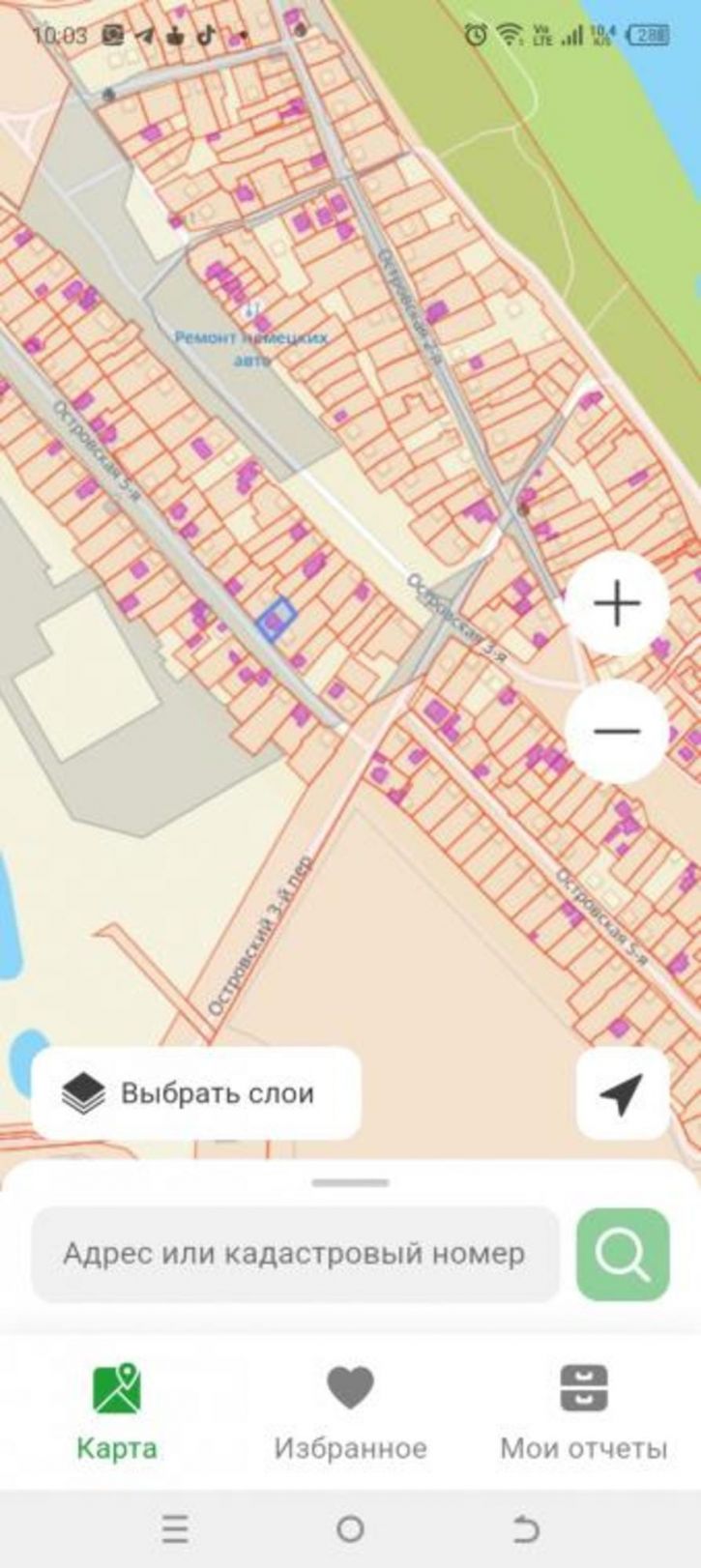Open the Карта tab
Screen dimensions: 701x1568
click(117, 1412)
